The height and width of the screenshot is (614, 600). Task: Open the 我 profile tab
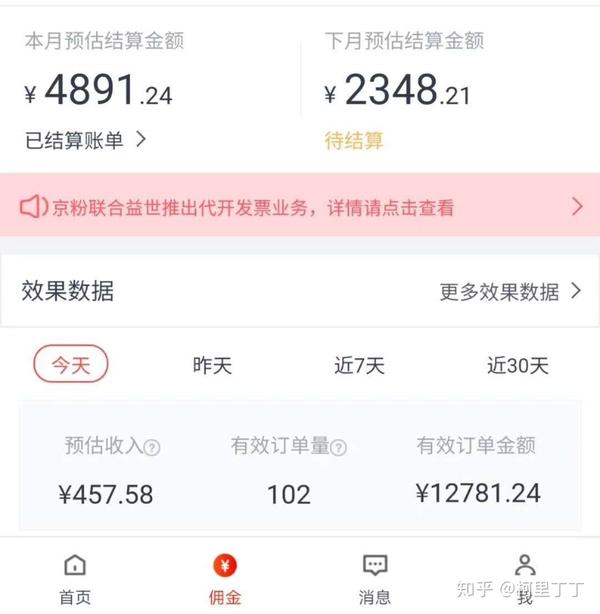click(x=525, y=579)
